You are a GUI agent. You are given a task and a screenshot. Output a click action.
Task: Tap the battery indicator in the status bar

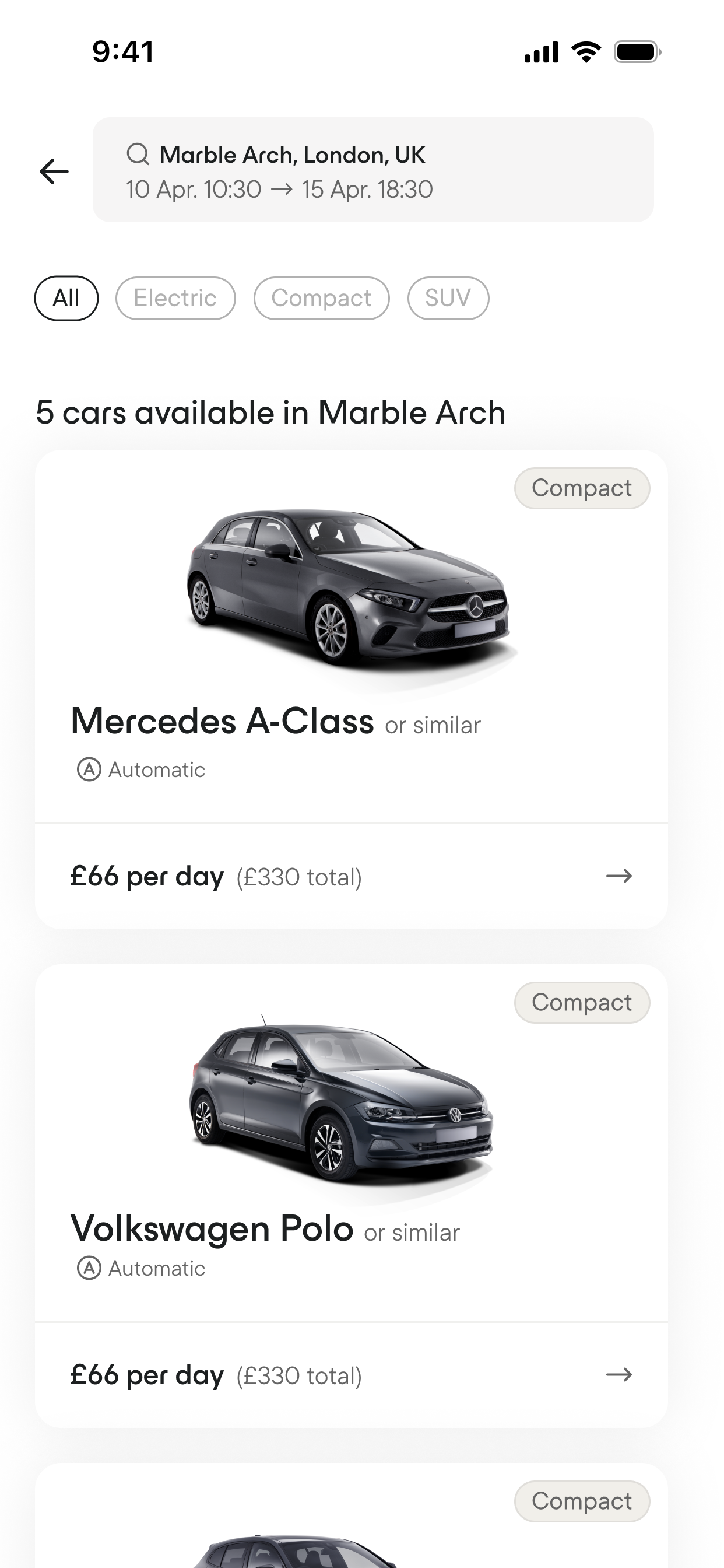[x=636, y=52]
